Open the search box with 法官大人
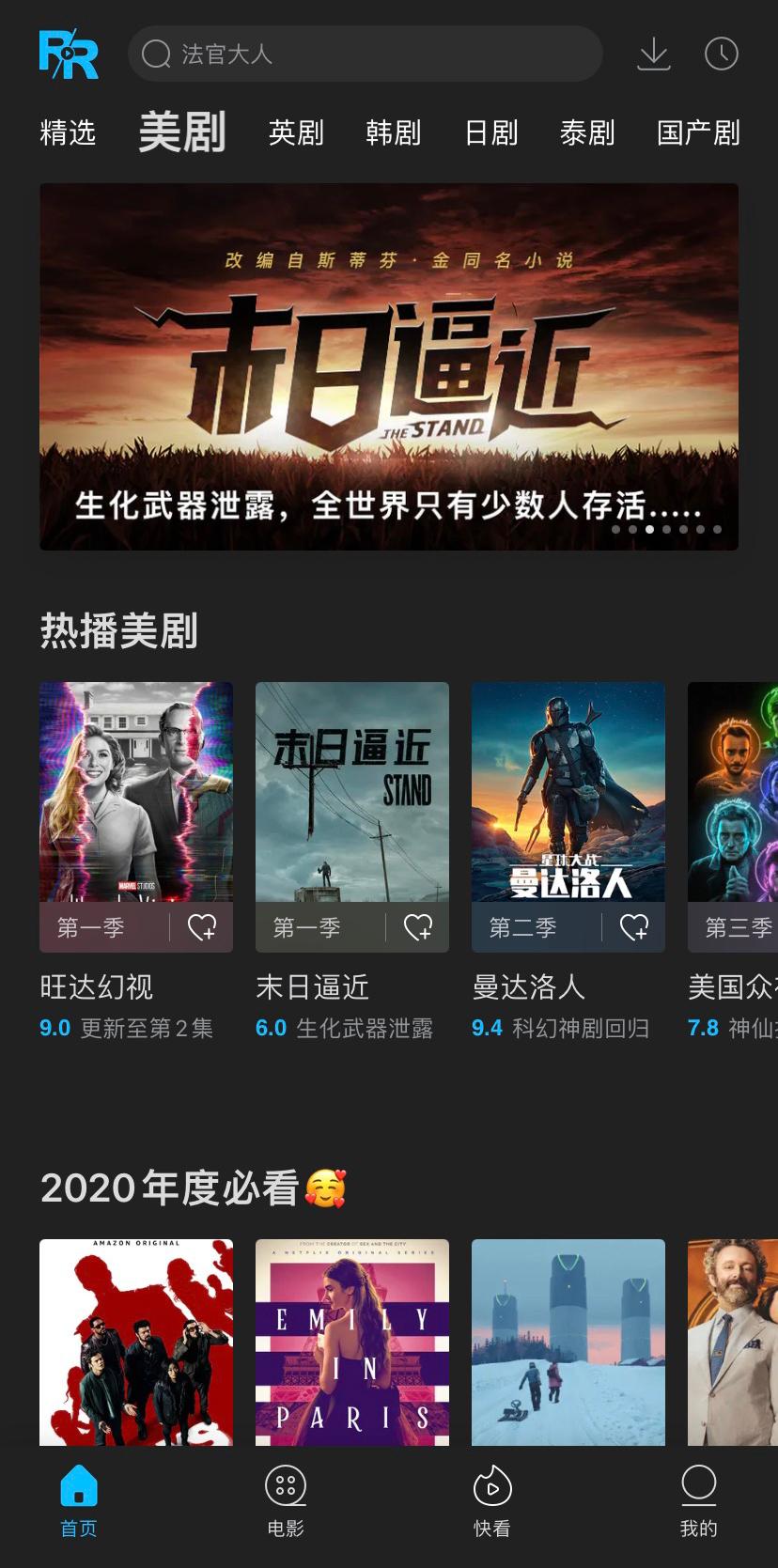778x1568 pixels. coord(365,54)
